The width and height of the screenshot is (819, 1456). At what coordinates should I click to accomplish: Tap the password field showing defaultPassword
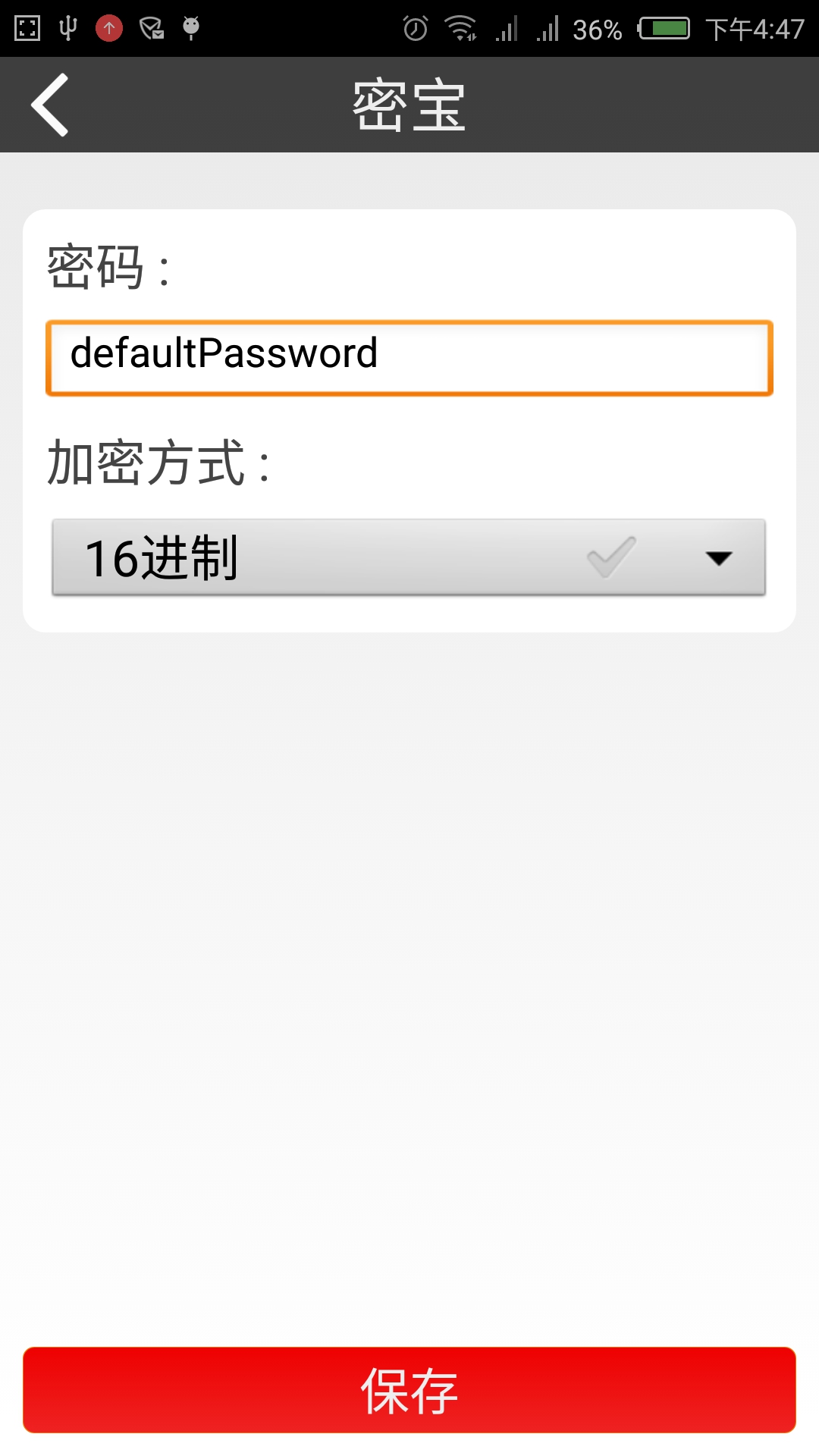tap(409, 356)
